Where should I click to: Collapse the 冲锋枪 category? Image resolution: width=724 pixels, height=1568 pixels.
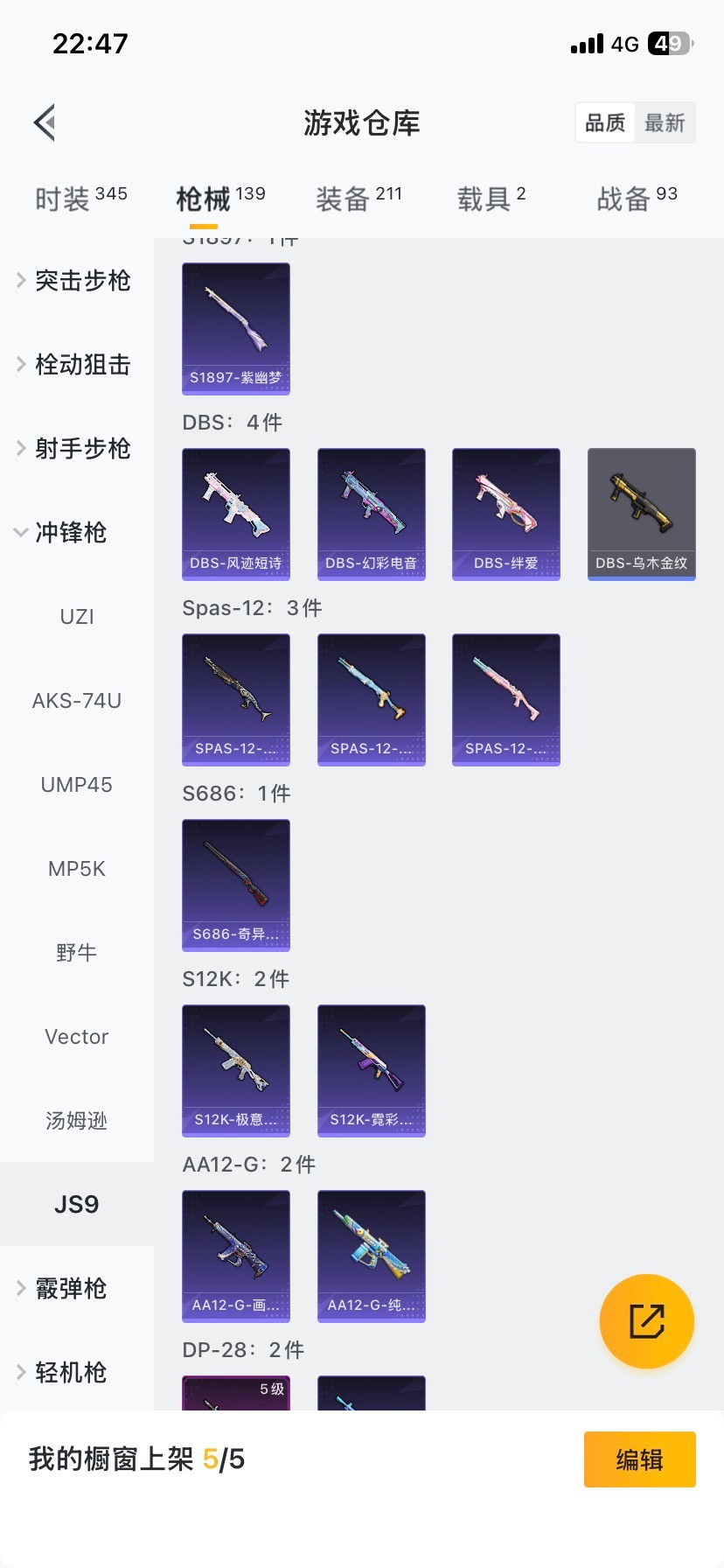(x=70, y=532)
